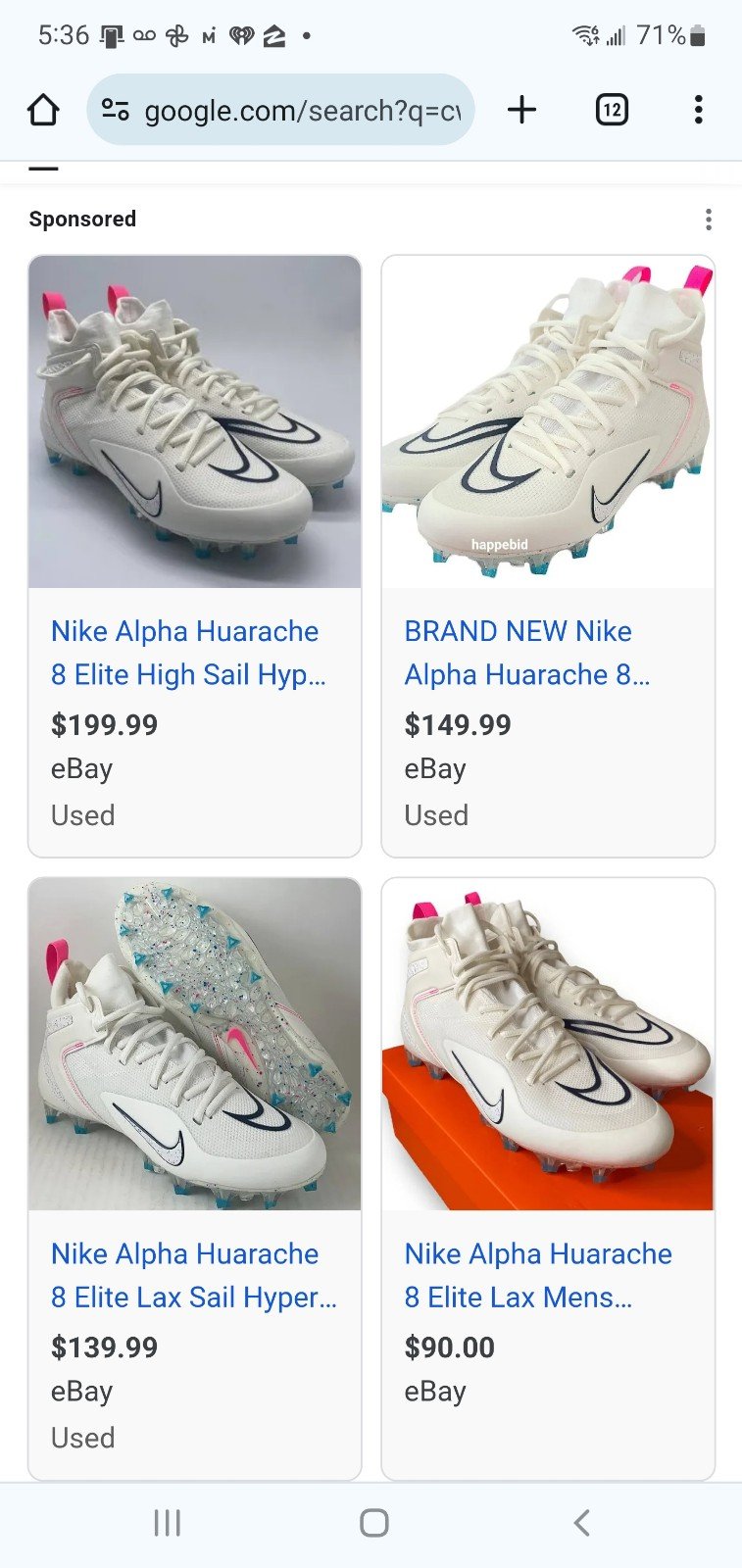View the $90.00 Elite Lax Mens listing

pos(548,1178)
